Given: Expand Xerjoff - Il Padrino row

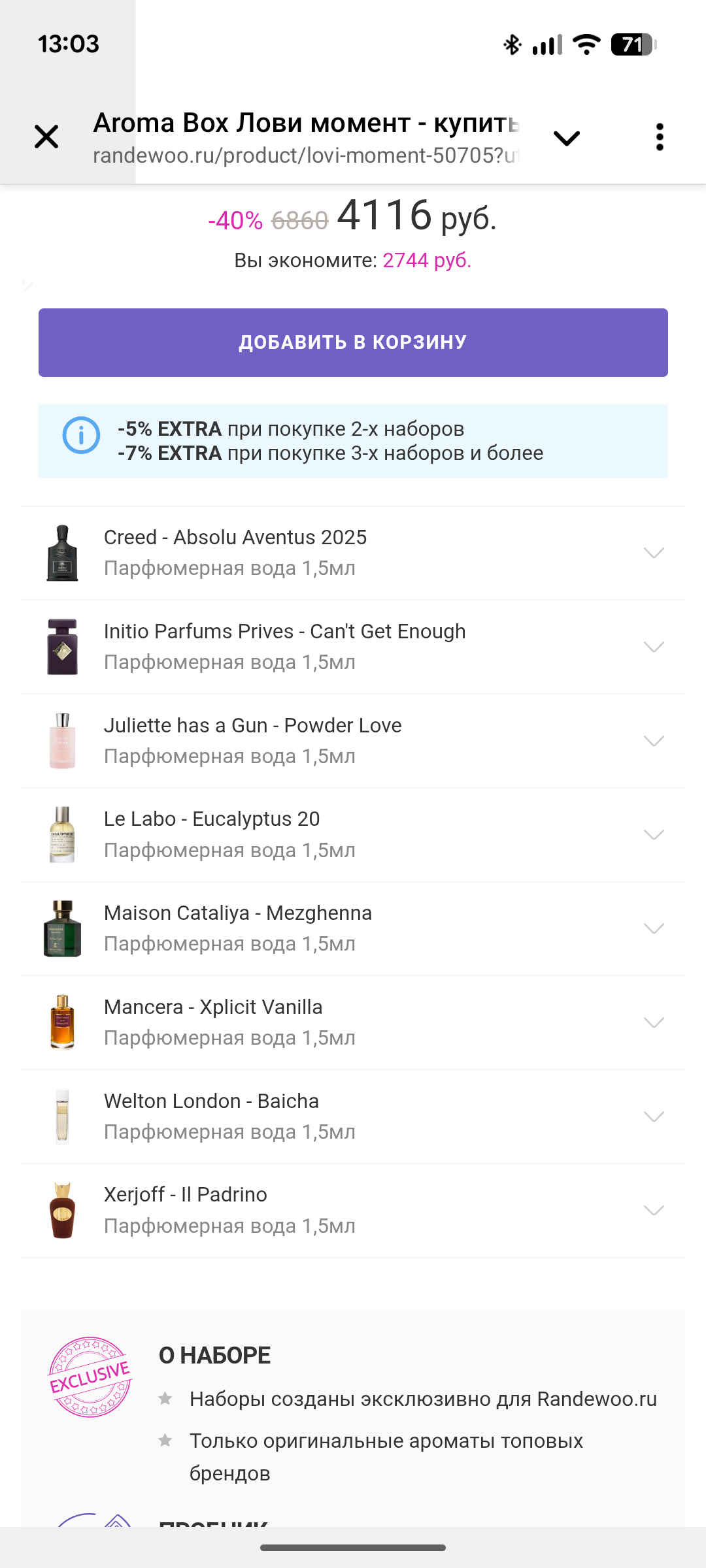Looking at the screenshot, I should pos(654,1210).
